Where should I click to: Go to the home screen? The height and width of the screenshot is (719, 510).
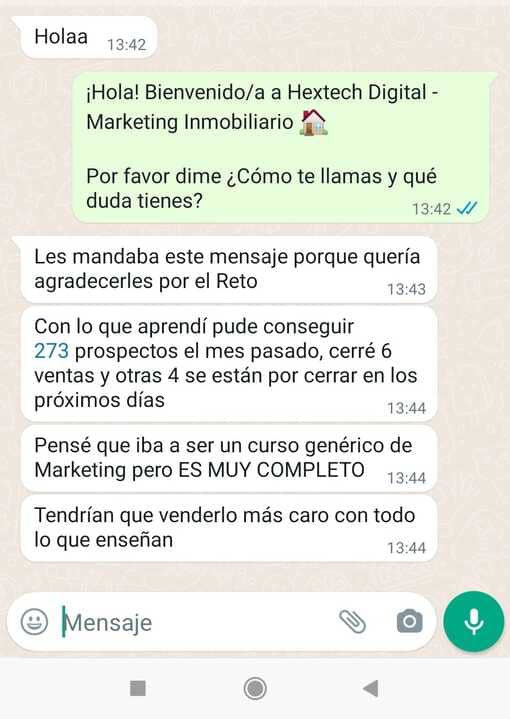click(255, 688)
